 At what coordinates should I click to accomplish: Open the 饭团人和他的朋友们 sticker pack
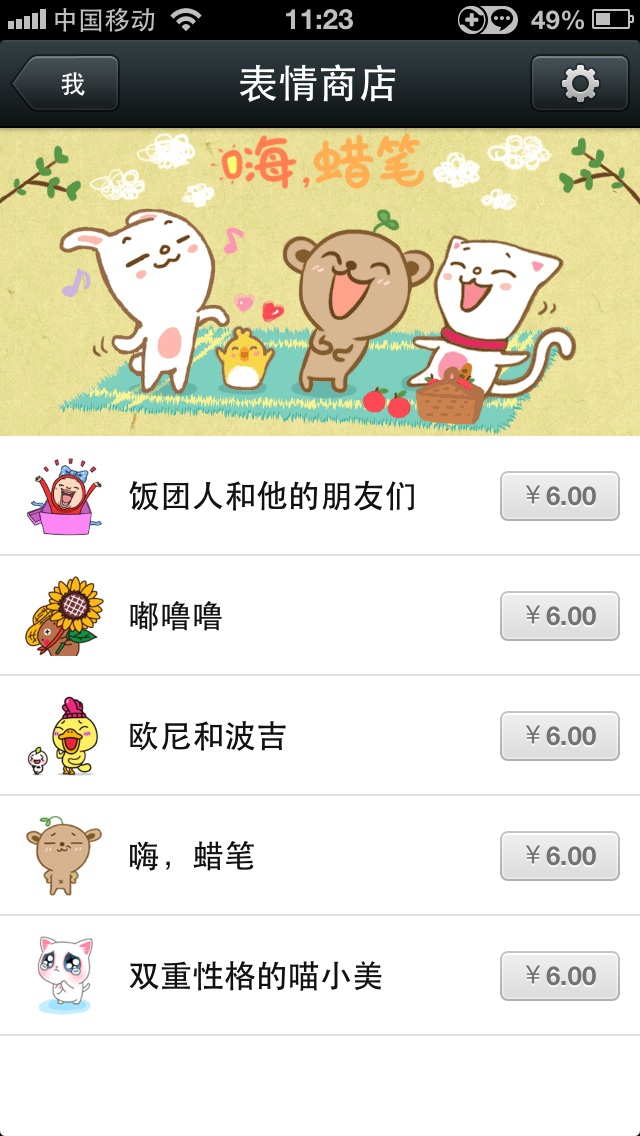coord(272,496)
